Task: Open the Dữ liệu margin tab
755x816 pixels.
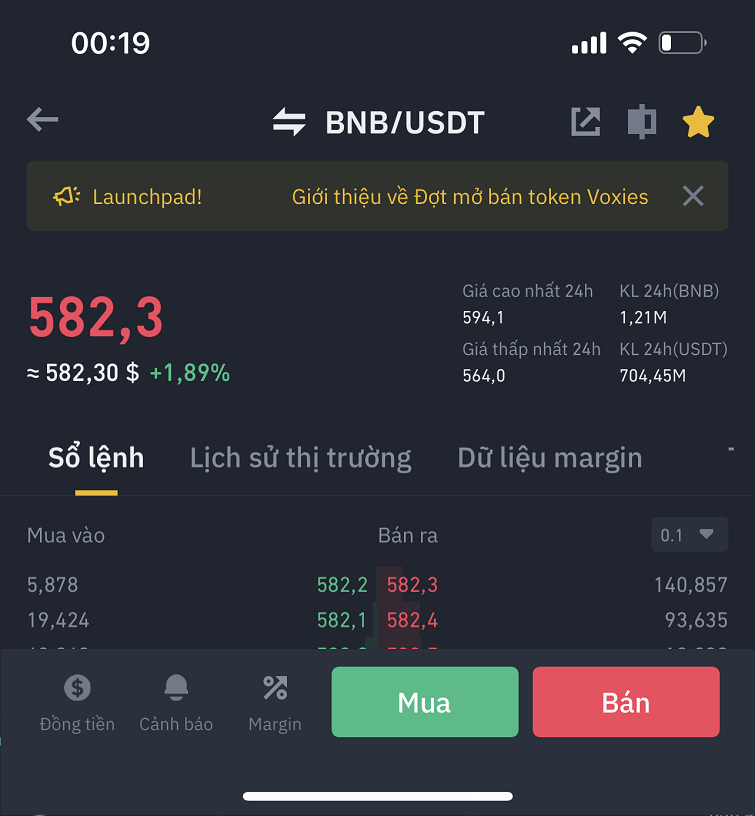Action: (549, 458)
